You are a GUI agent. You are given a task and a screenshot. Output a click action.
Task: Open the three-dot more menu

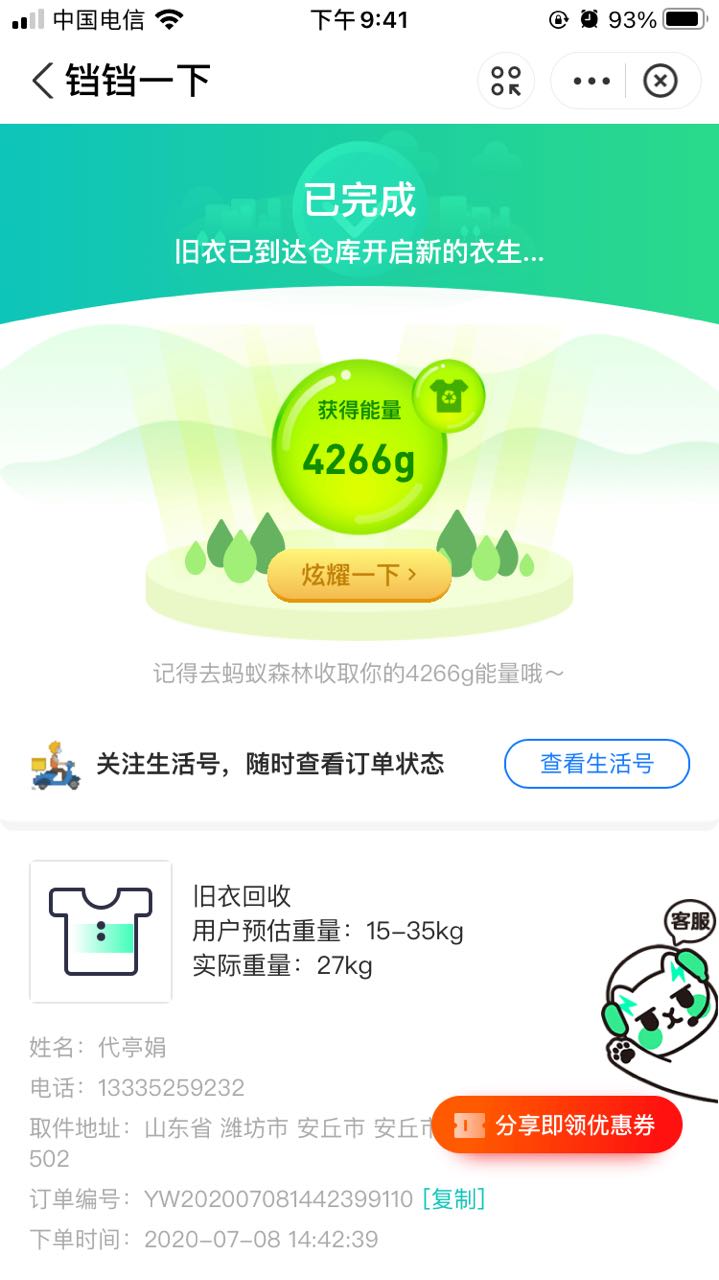coord(591,81)
